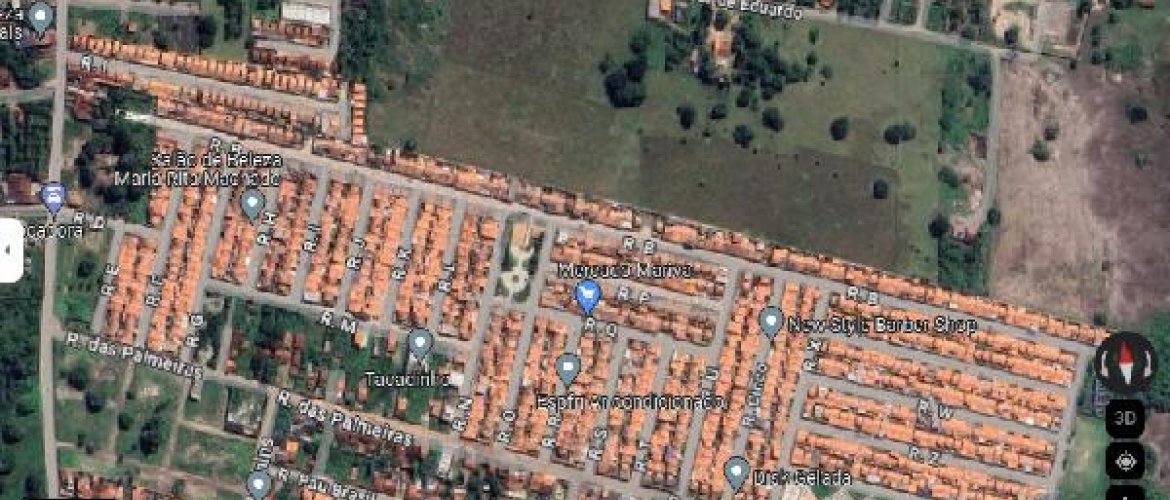Select the Tacadinho place pin
The image size is (1170, 500).
(420, 345)
